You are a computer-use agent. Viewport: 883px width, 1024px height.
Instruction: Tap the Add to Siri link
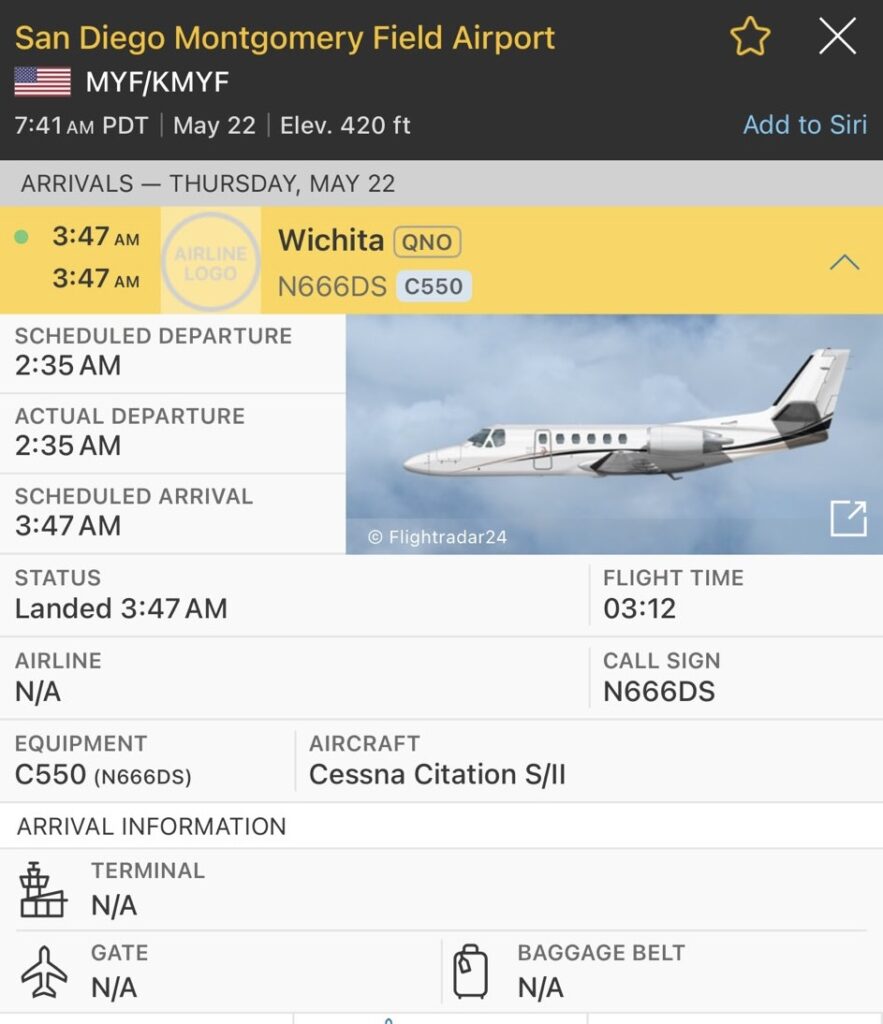(x=804, y=125)
